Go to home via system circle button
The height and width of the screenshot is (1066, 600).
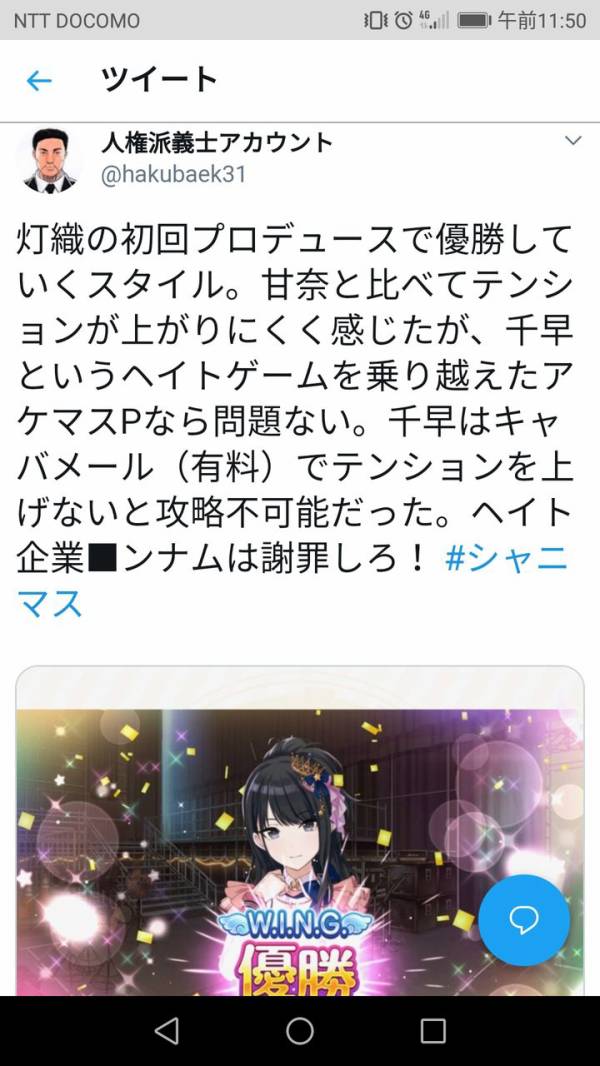click(x=300, y=1031)
